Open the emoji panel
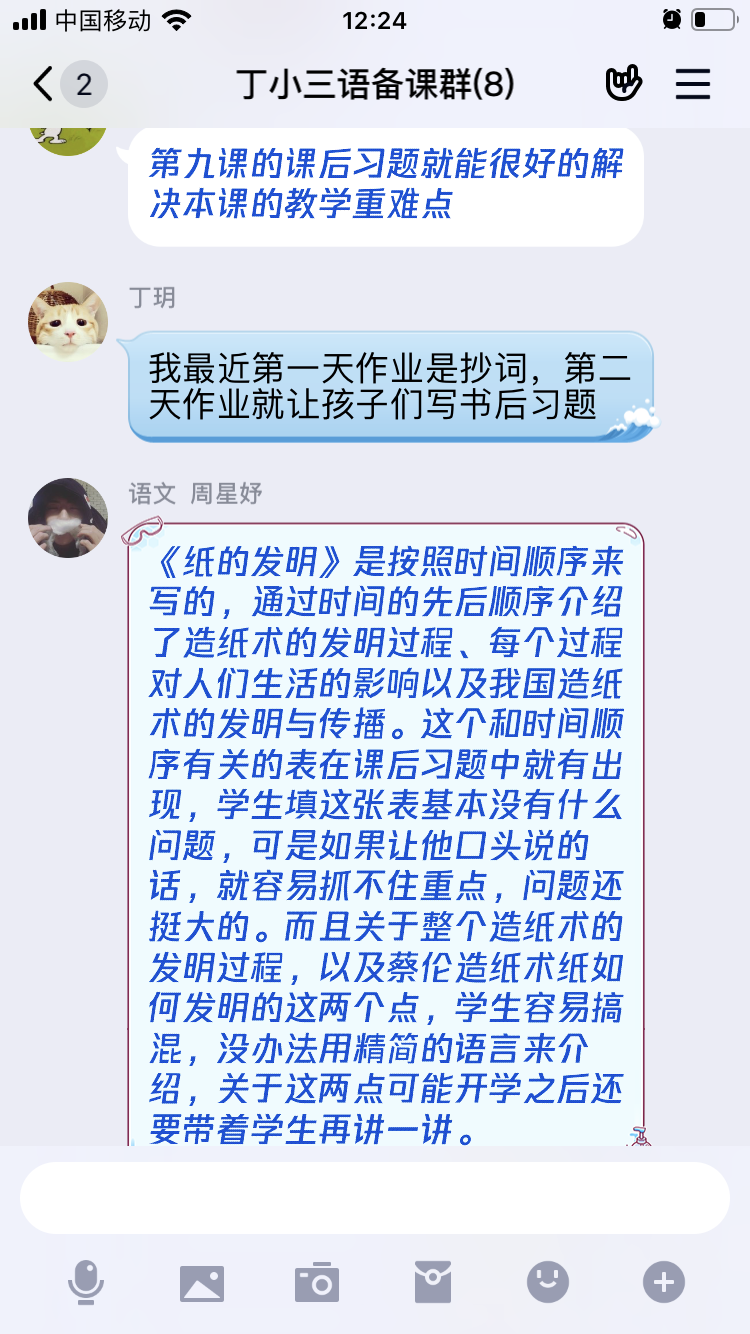Screen dimensions: 750x1334 tap(548, 1282)
